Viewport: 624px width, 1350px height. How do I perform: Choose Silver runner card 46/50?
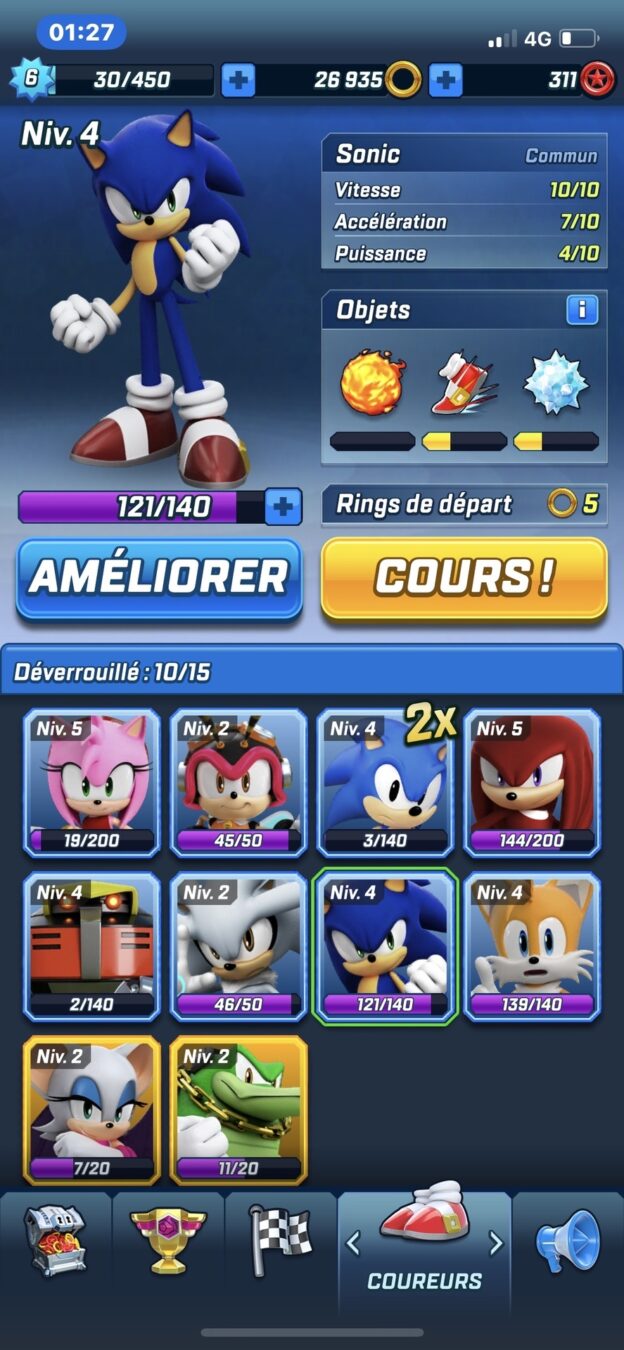(238, 946)
